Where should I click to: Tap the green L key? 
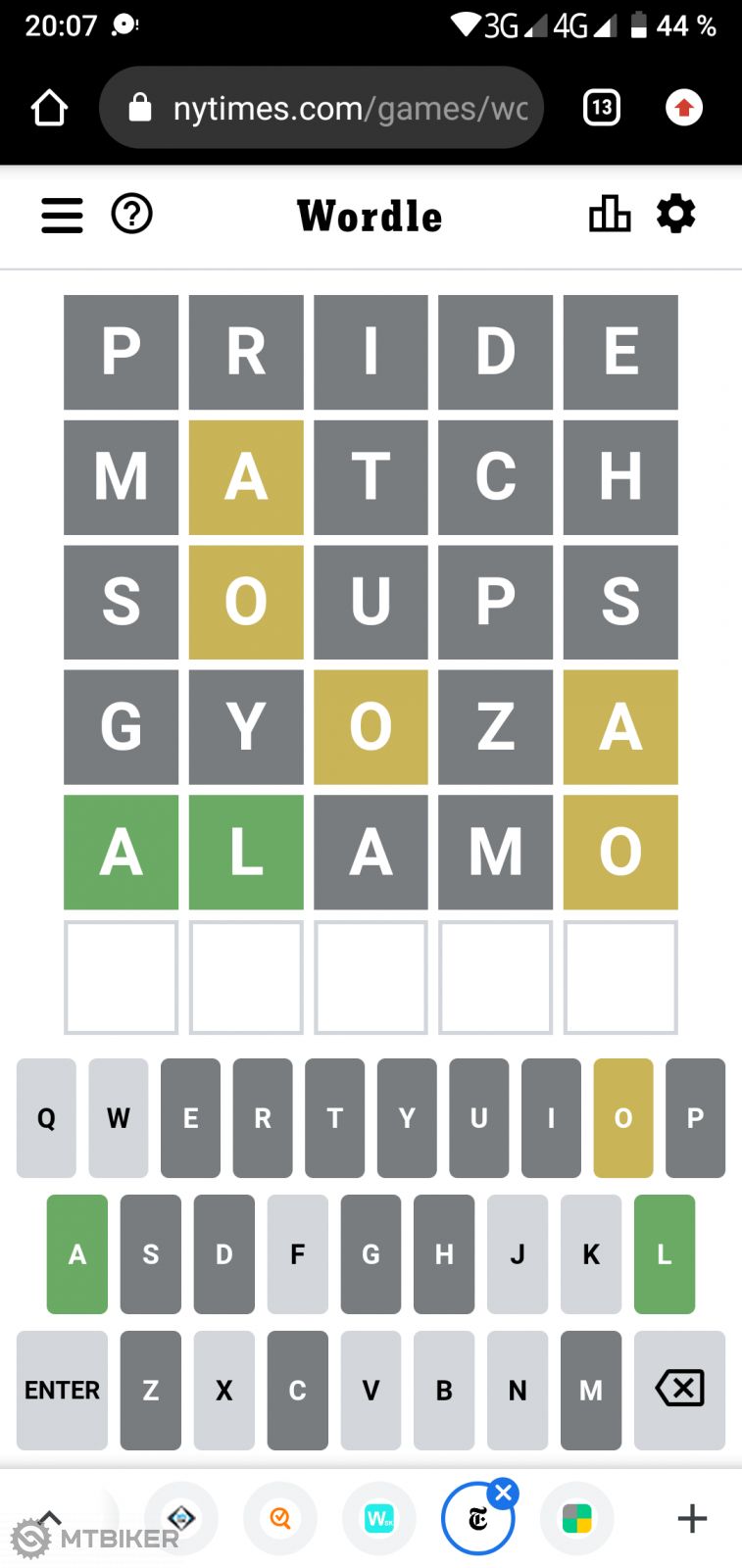coord(664,1254)
